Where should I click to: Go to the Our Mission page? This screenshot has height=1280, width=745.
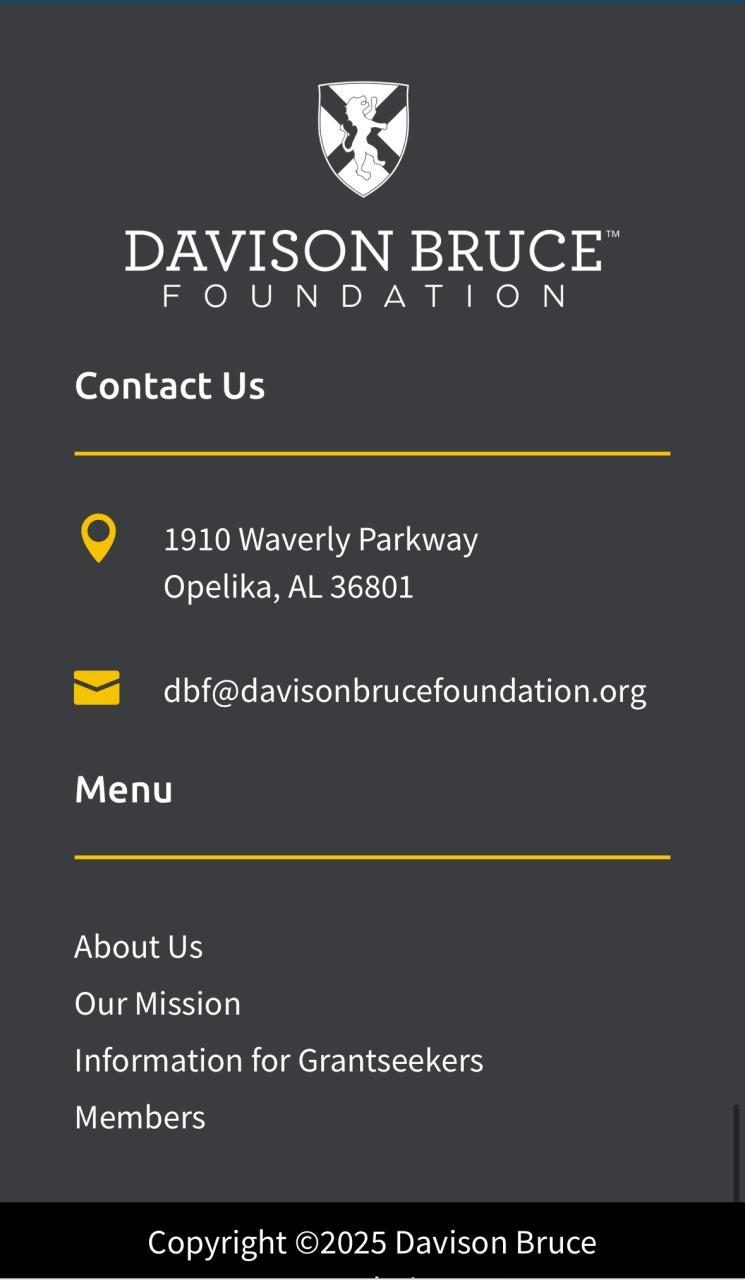pyautogui.click(x=157, y=1003)
